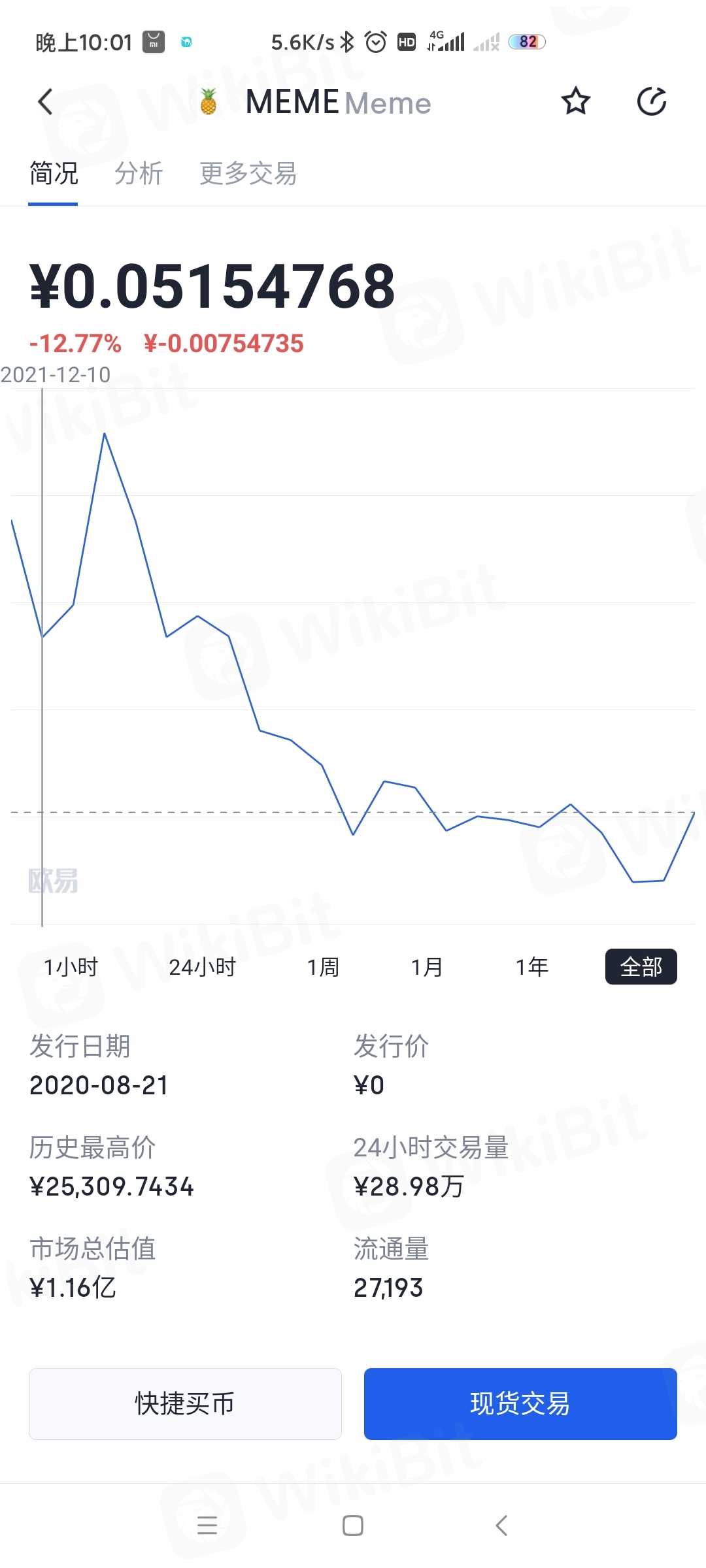Open the system recent apps menu

click(x=207, y=1526)
